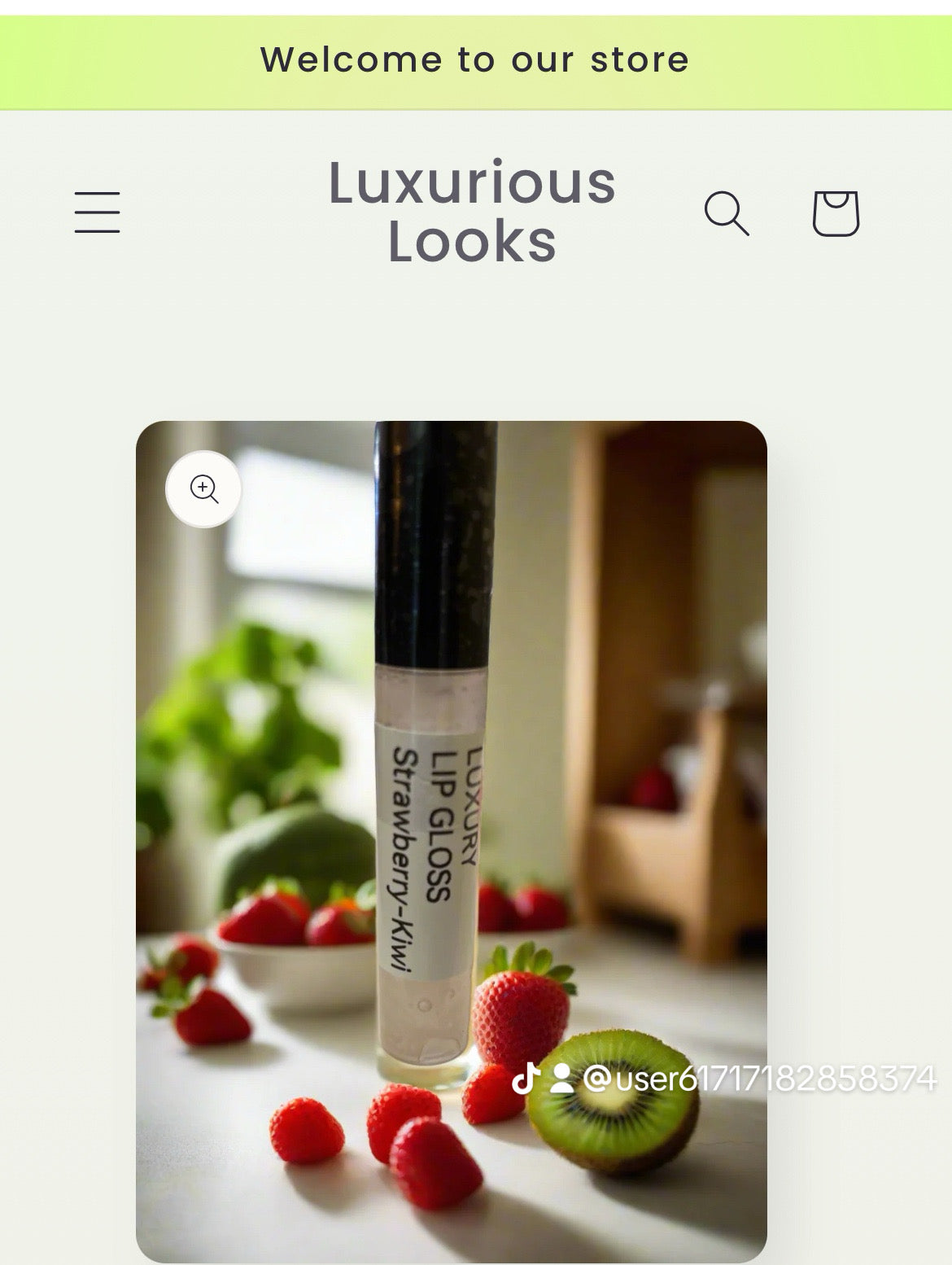Image resolution: width=952 pixels, height=1265 pixels.
Task: Open the store search
Action: tap(726, 213)
